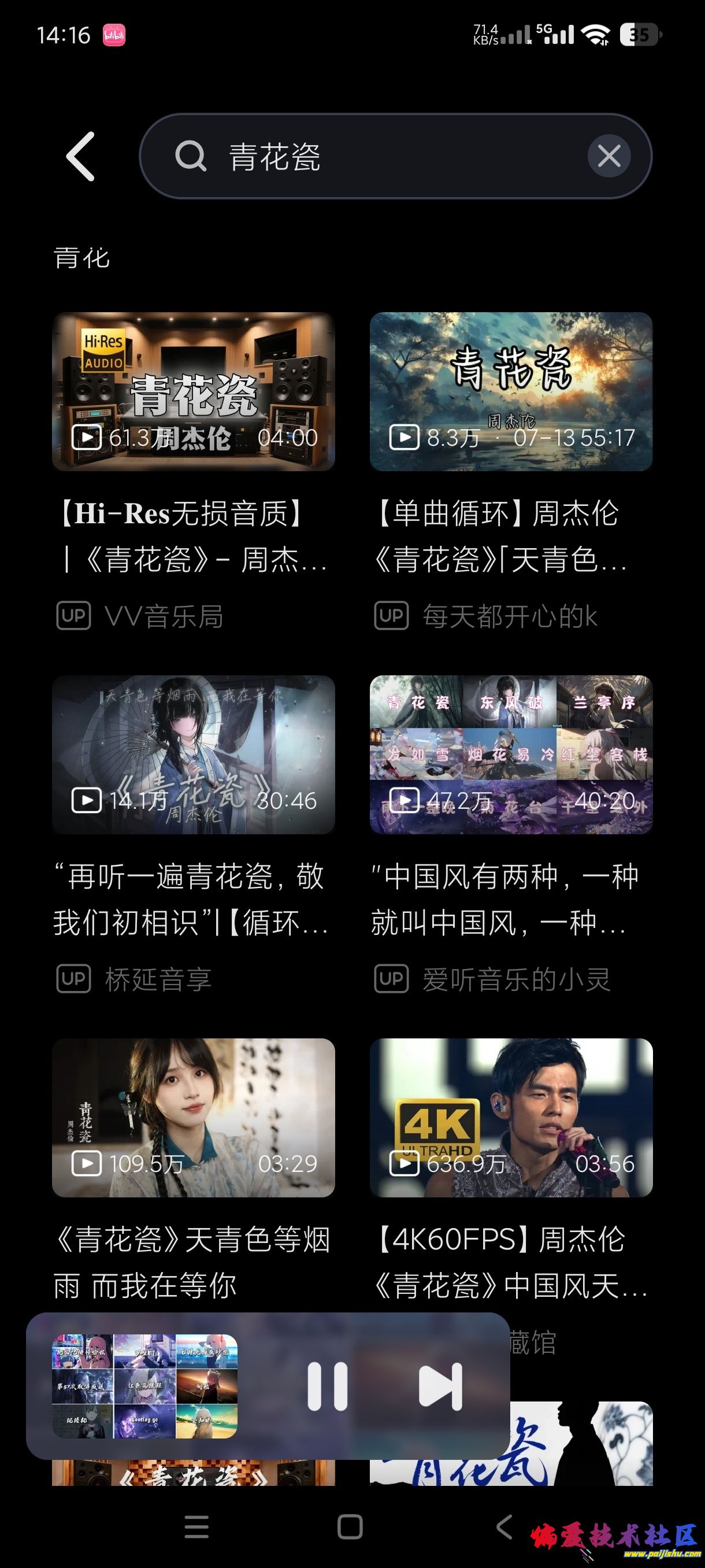Open recent apps from the navigation bar

tap(196, 1526)
